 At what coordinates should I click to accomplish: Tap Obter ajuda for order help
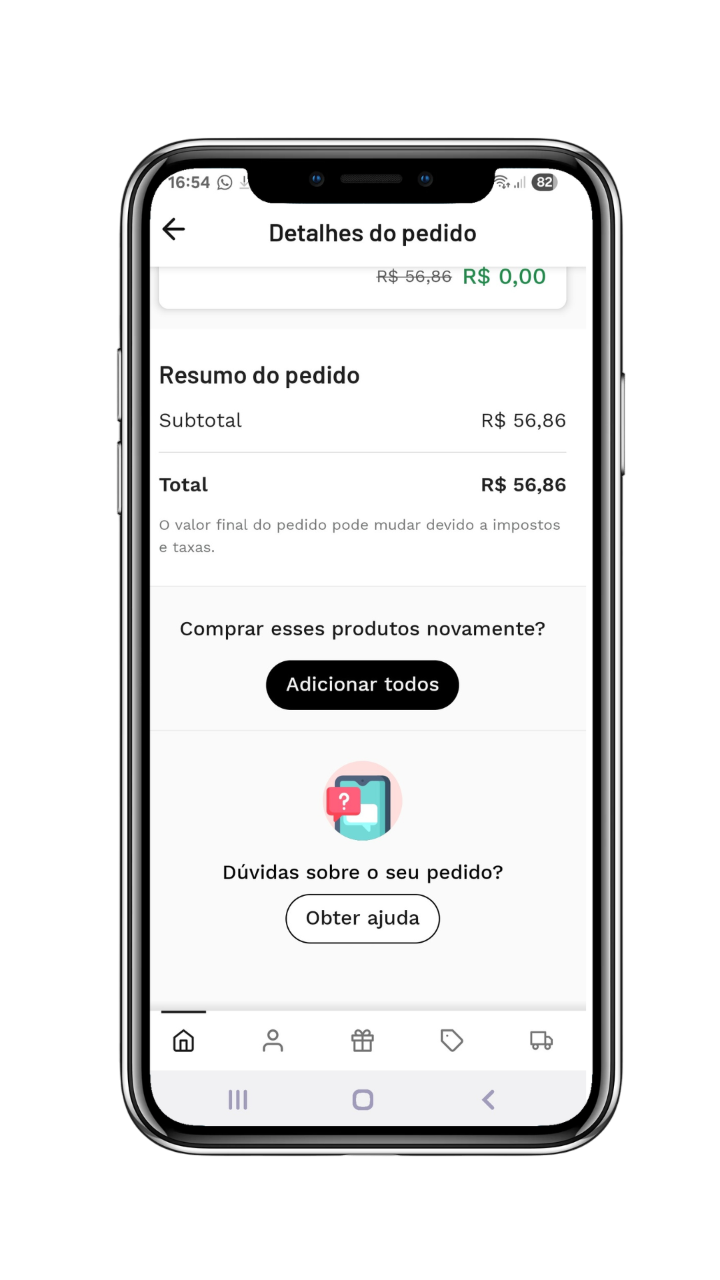362,918
